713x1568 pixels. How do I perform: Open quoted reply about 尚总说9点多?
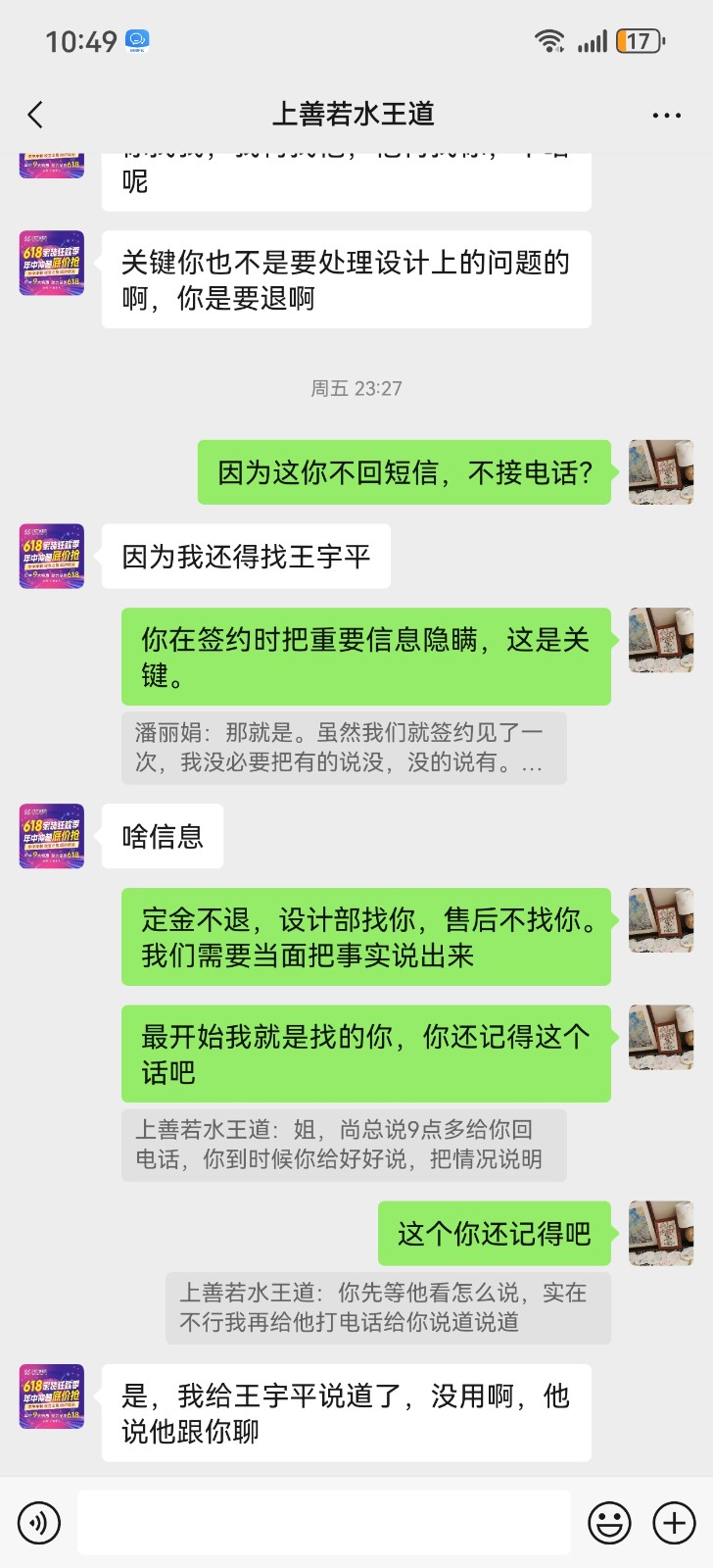(x=344, y=1145)
